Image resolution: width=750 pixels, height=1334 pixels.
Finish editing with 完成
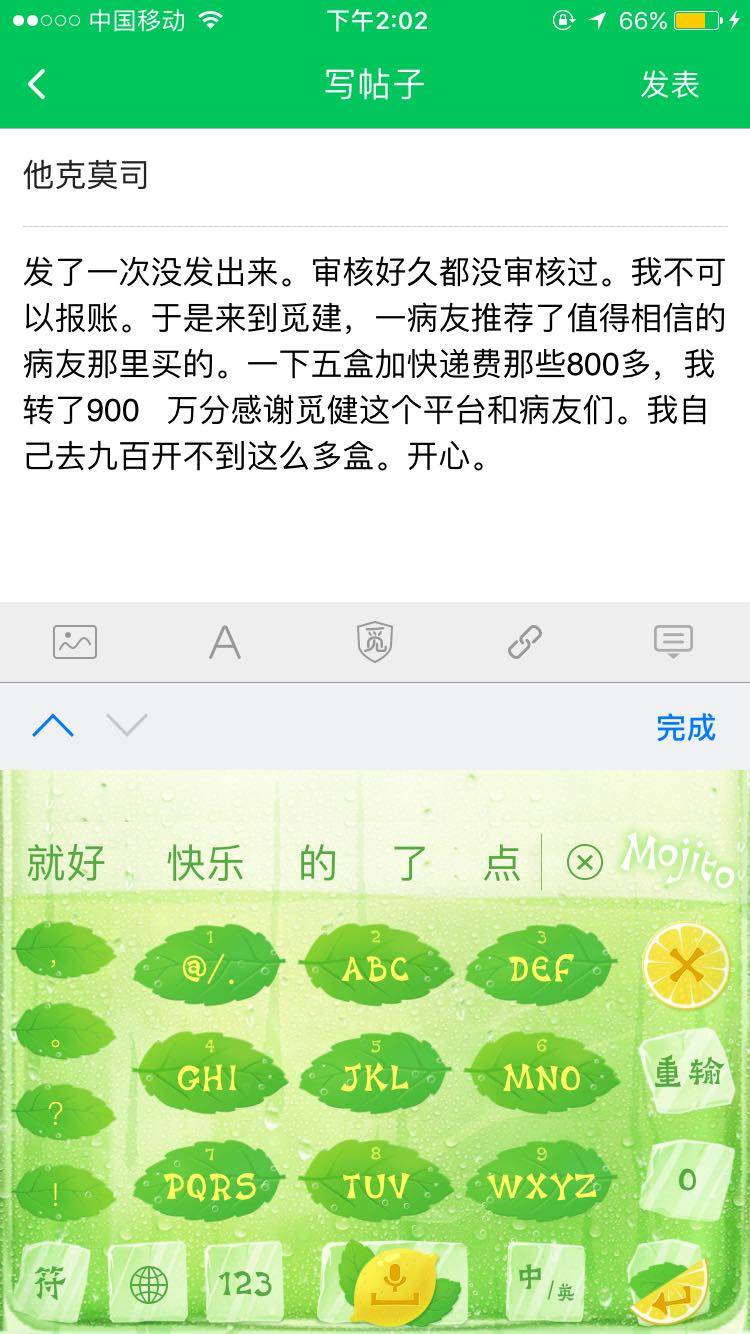coord(685,727)
